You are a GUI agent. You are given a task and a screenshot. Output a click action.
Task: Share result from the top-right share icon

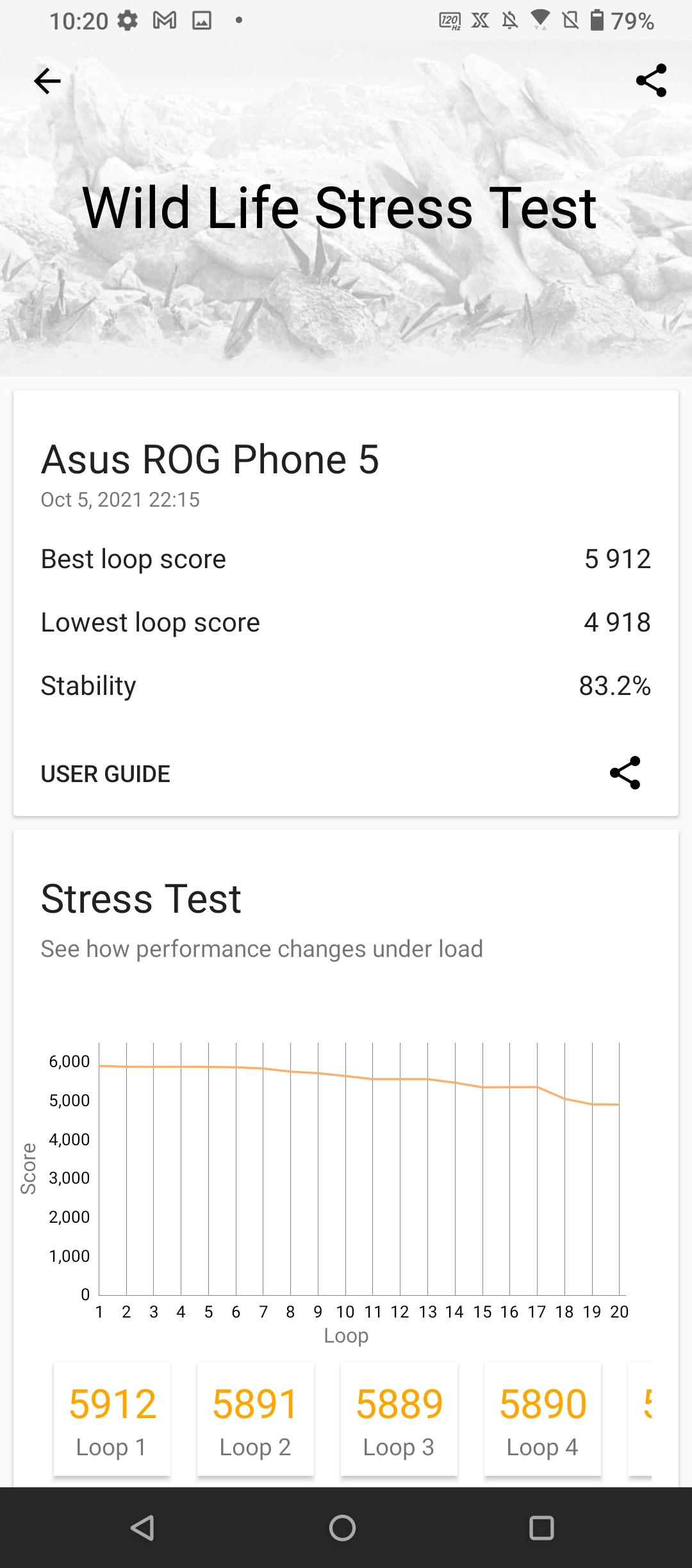[651, 81]
